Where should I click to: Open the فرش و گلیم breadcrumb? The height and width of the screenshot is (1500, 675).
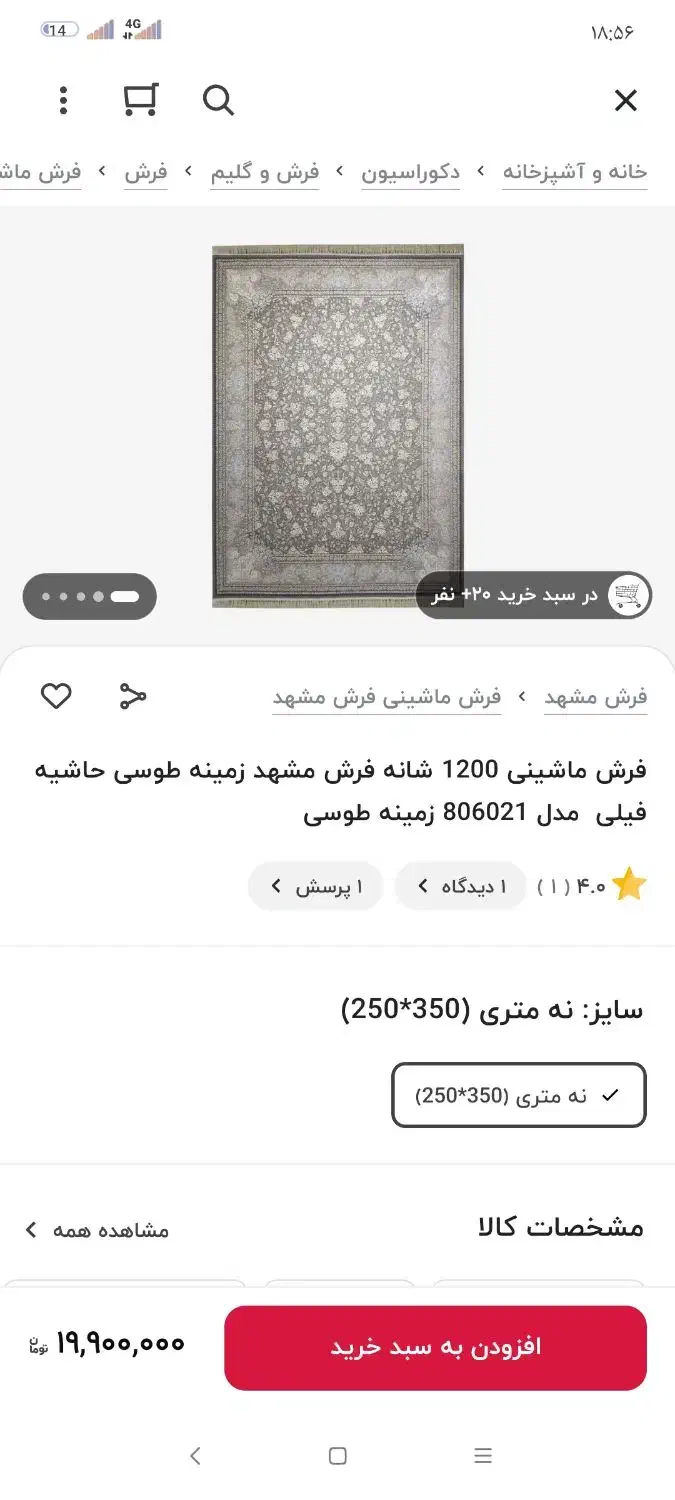pyautogui.click(x=265, y=172)
